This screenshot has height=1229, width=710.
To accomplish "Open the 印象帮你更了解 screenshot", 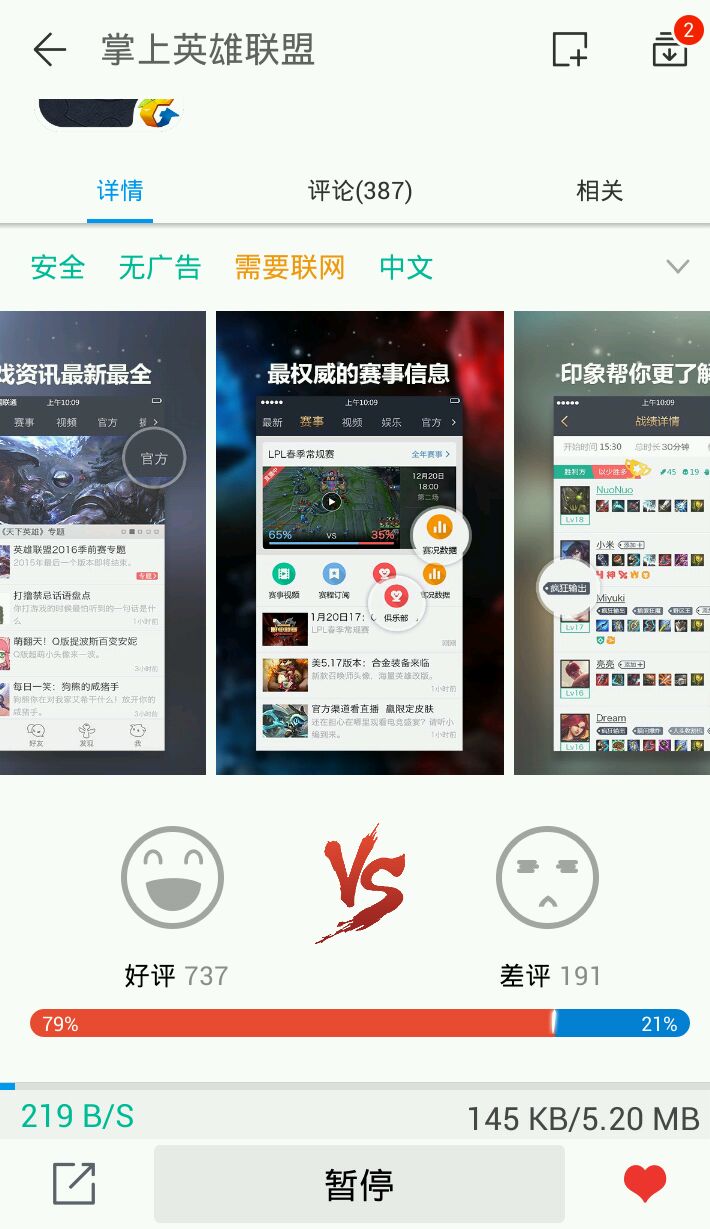I will point(612,543).
